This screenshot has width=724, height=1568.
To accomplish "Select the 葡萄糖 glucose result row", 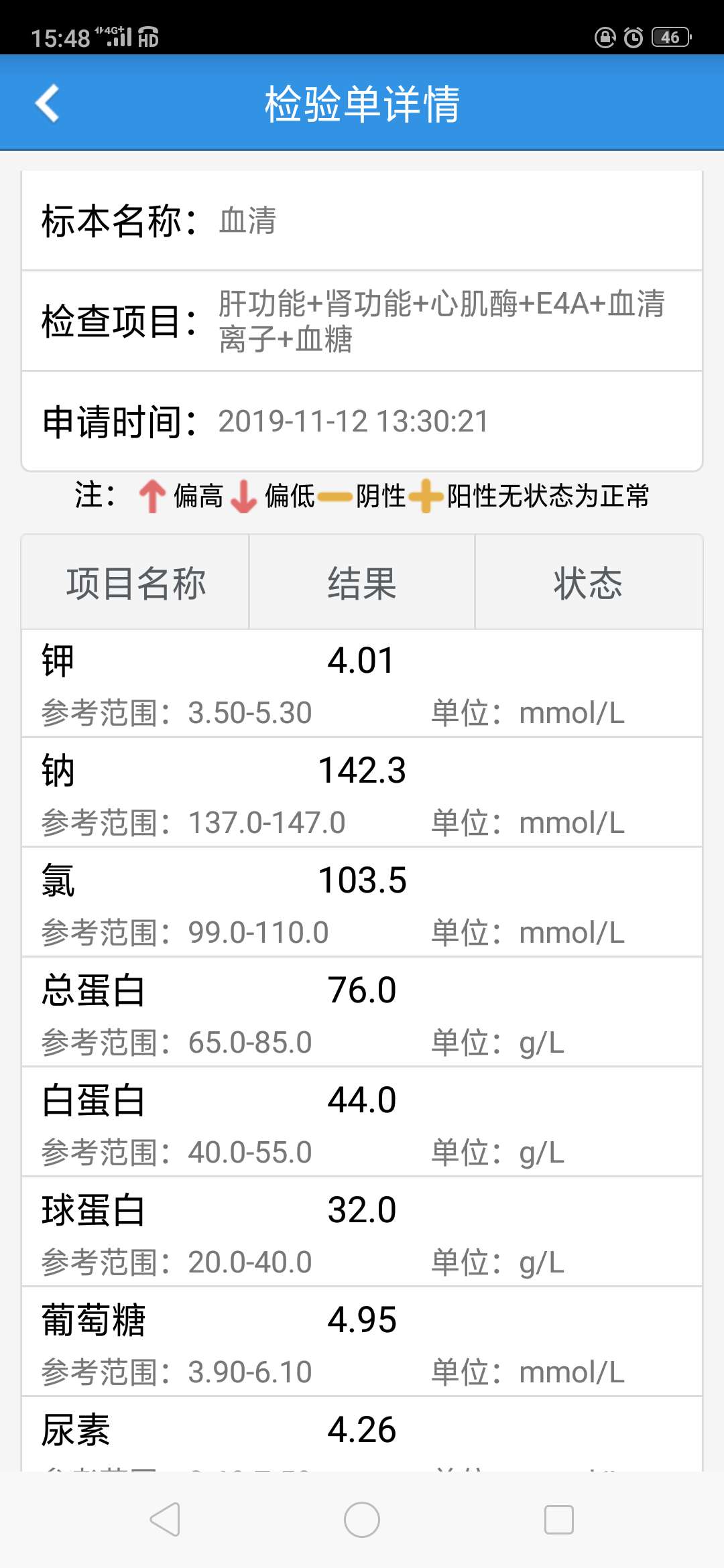I will (x=362, y=1340).
